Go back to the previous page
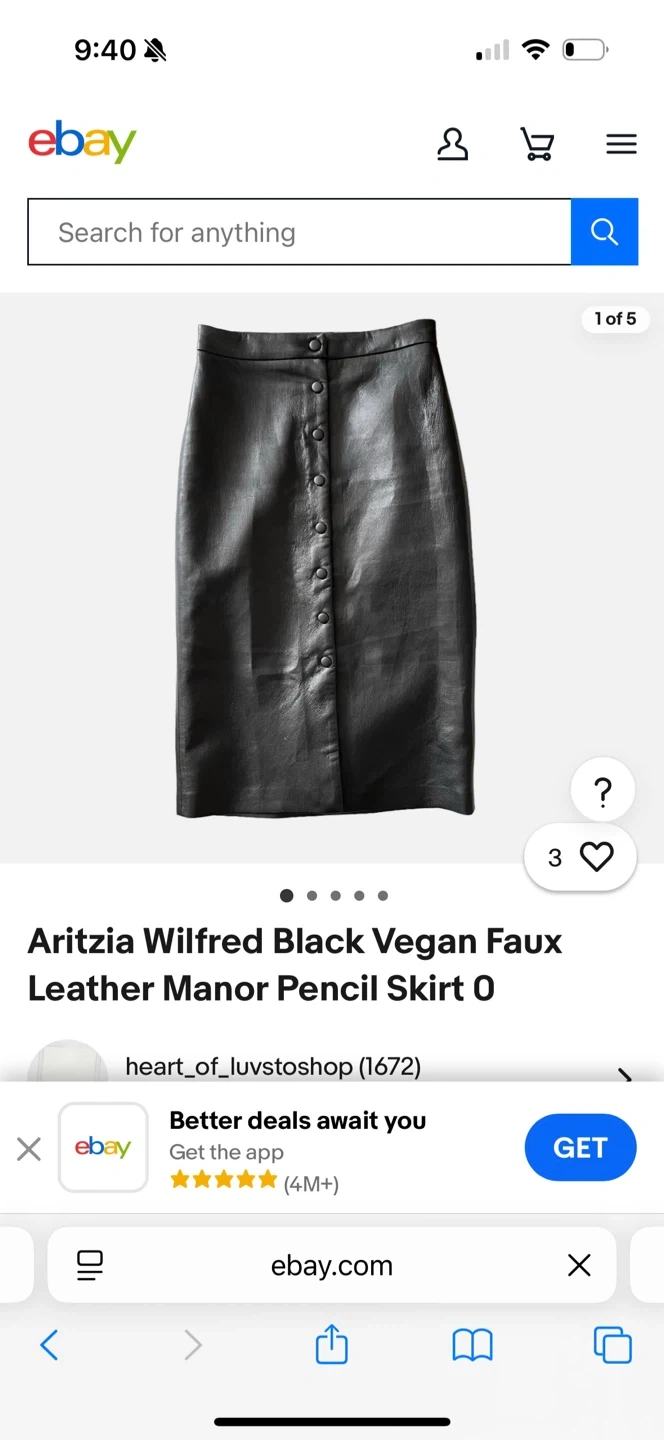The width and height of the screenshot is (664, 1440). pos(49,1345)
